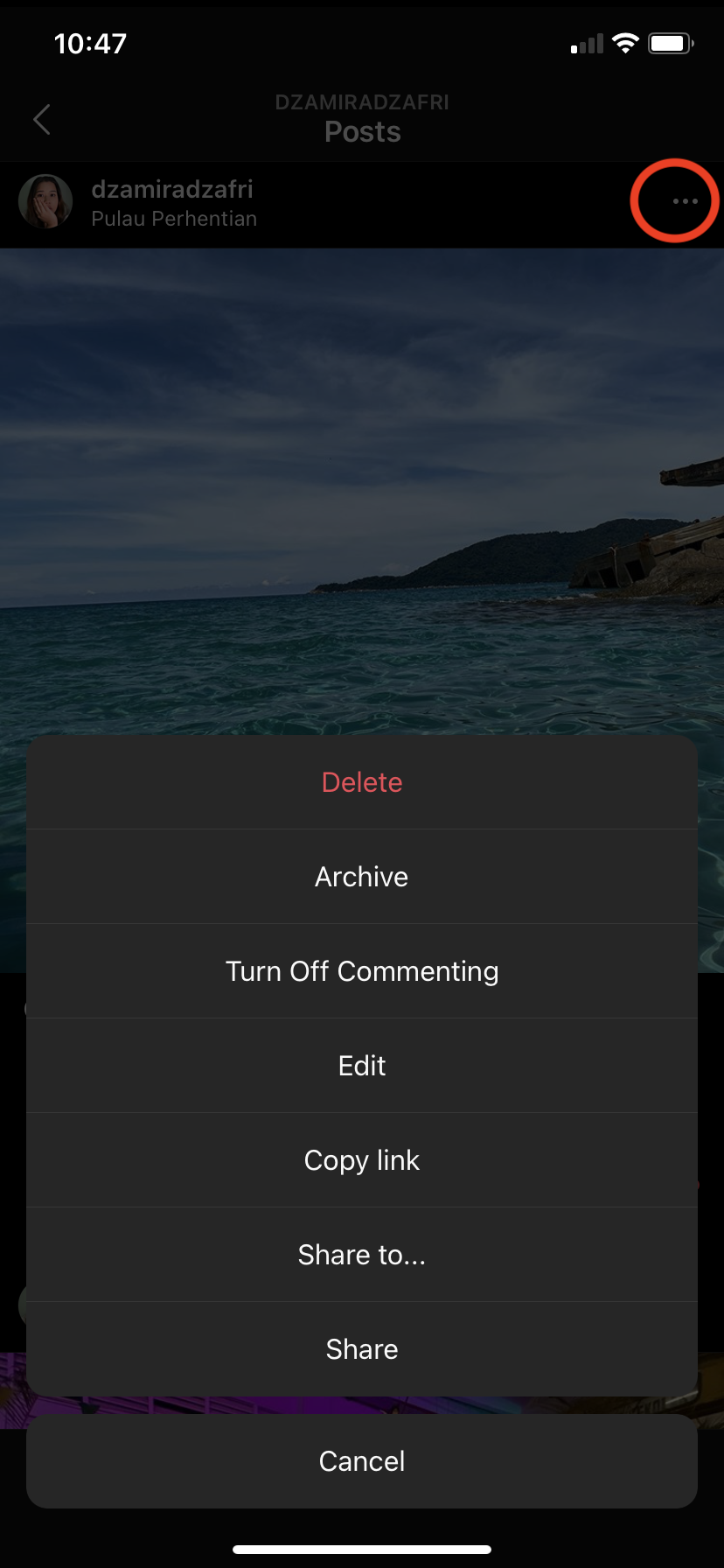Copy link to the post
This screenshot has width=724, height=1568.
click(x=362, y=1160)
